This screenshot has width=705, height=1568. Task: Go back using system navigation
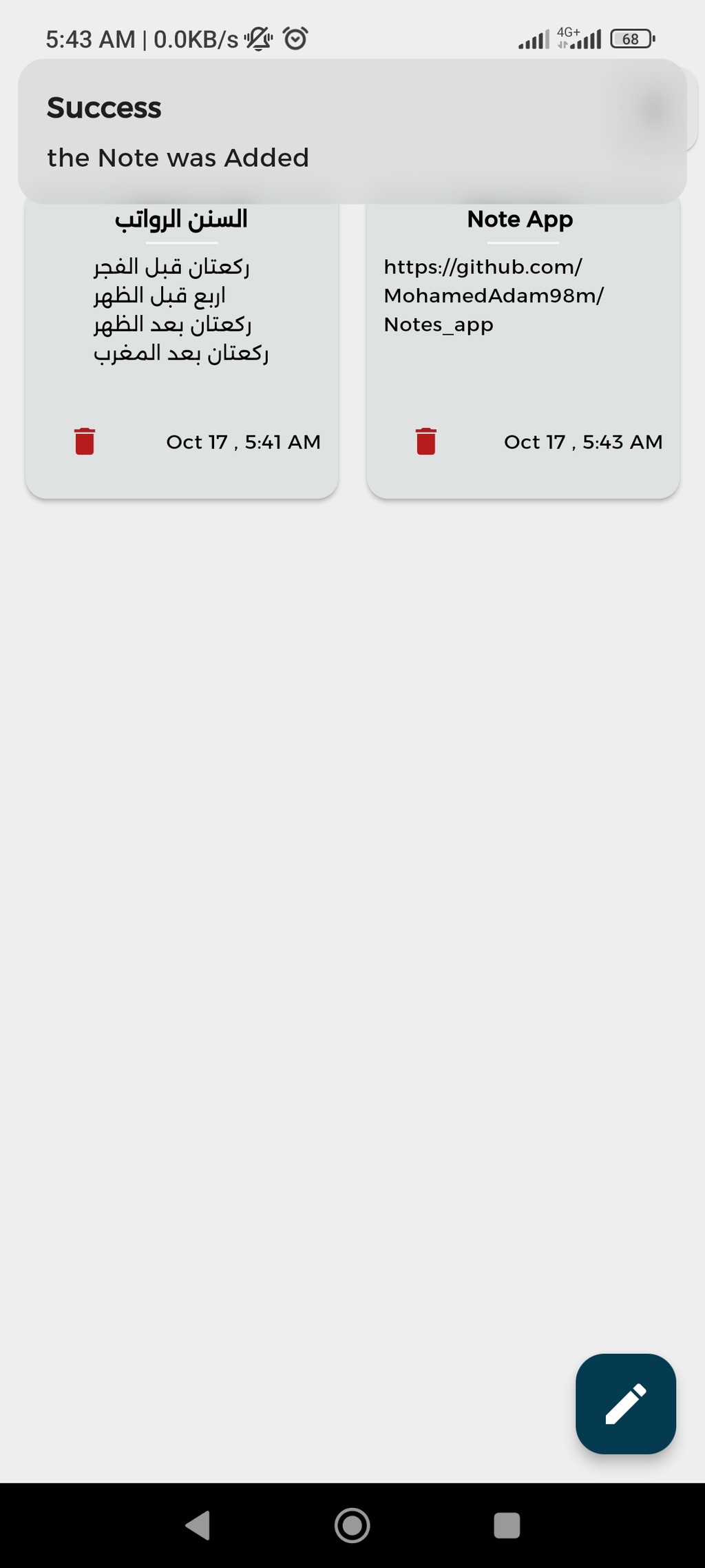[x=198, y=1525]
